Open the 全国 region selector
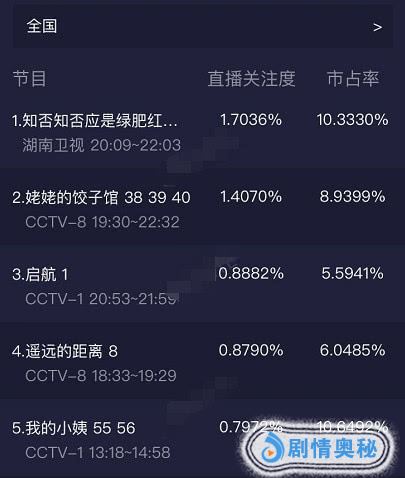This screenshot has height=478, width=405. [203, 27]
